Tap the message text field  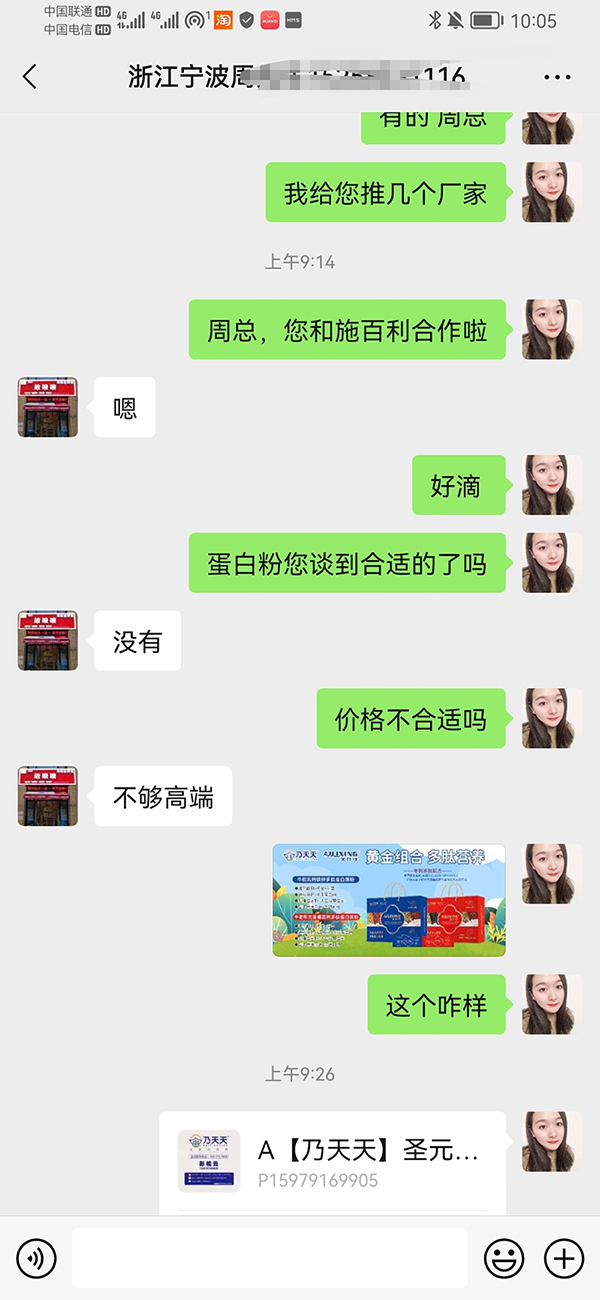coord(270,1258)
